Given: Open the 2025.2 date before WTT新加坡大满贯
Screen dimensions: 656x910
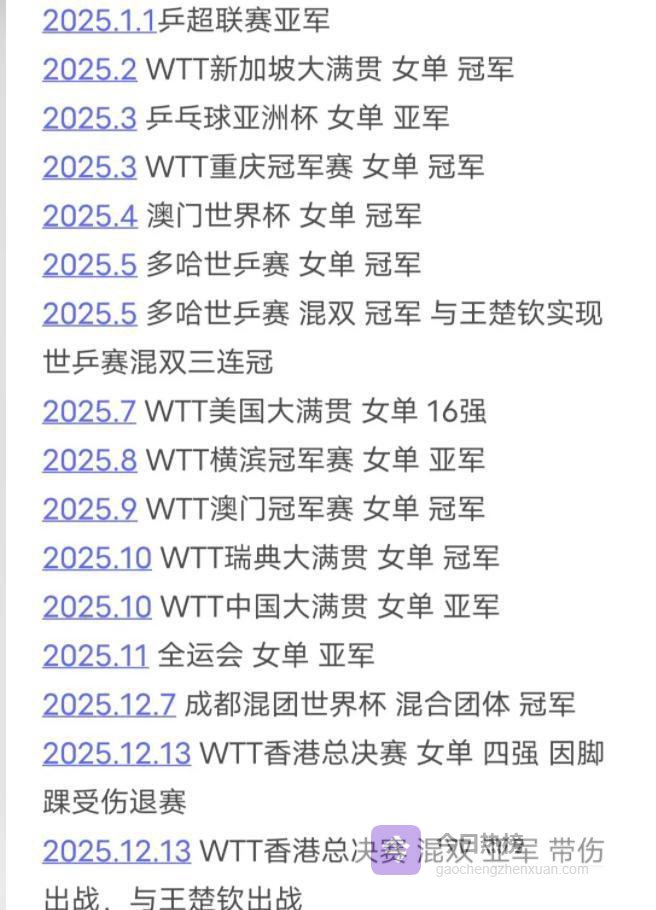Looking at the screenshot, I should click(89, 69).
